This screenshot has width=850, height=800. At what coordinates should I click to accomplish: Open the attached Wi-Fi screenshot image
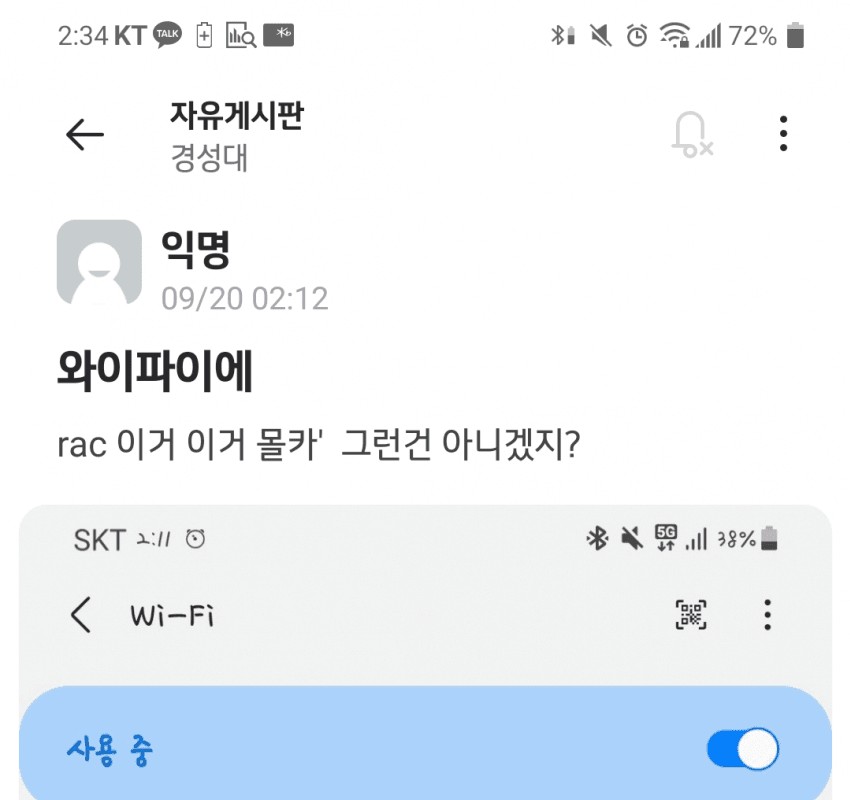coord(425,650)
